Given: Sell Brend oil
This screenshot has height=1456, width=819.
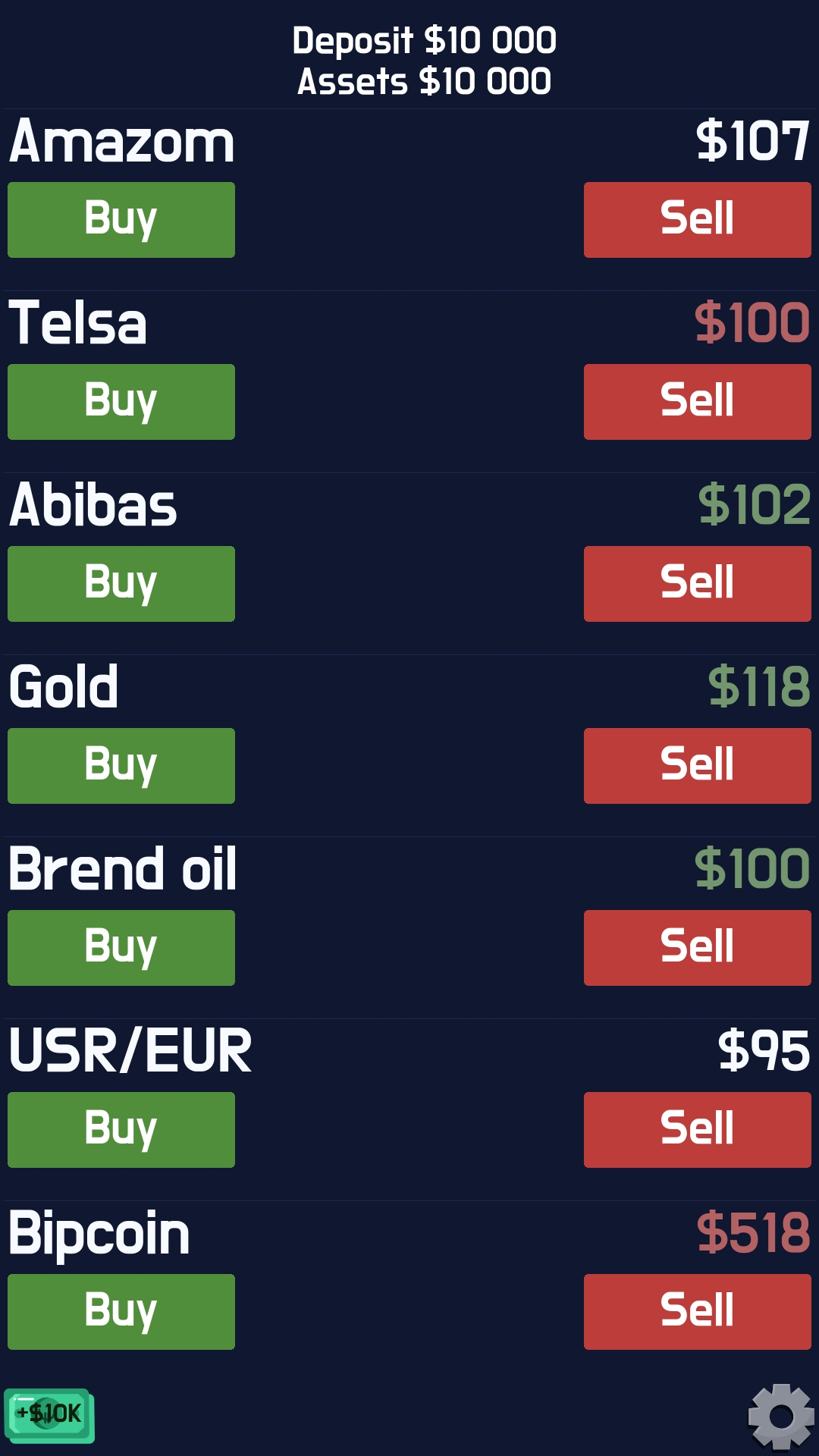Looking at the screenshot, I should (697, 947).
